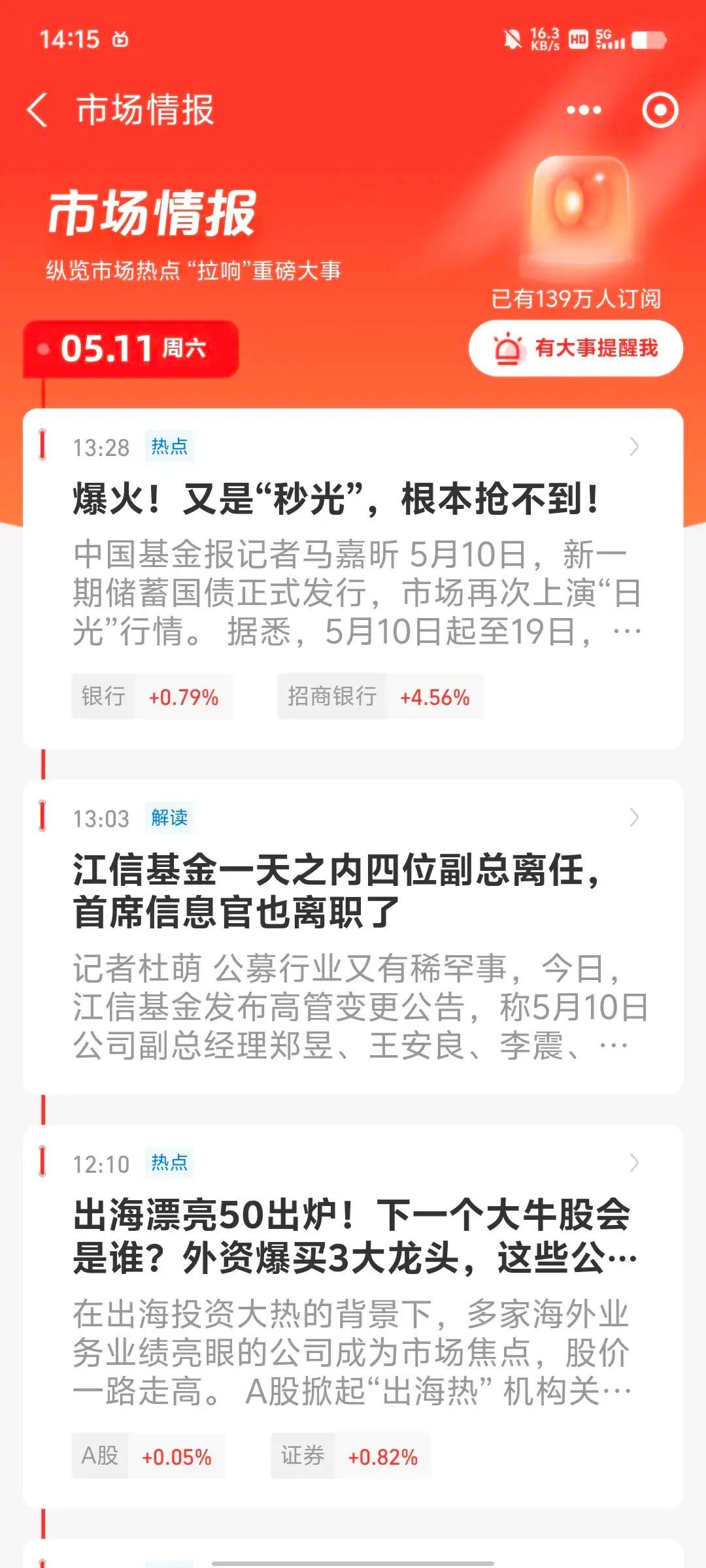The width and height of the screenshot is (706, 1568).
Task: Expand the 13:28 news card with its chevron
Action: 633,448
